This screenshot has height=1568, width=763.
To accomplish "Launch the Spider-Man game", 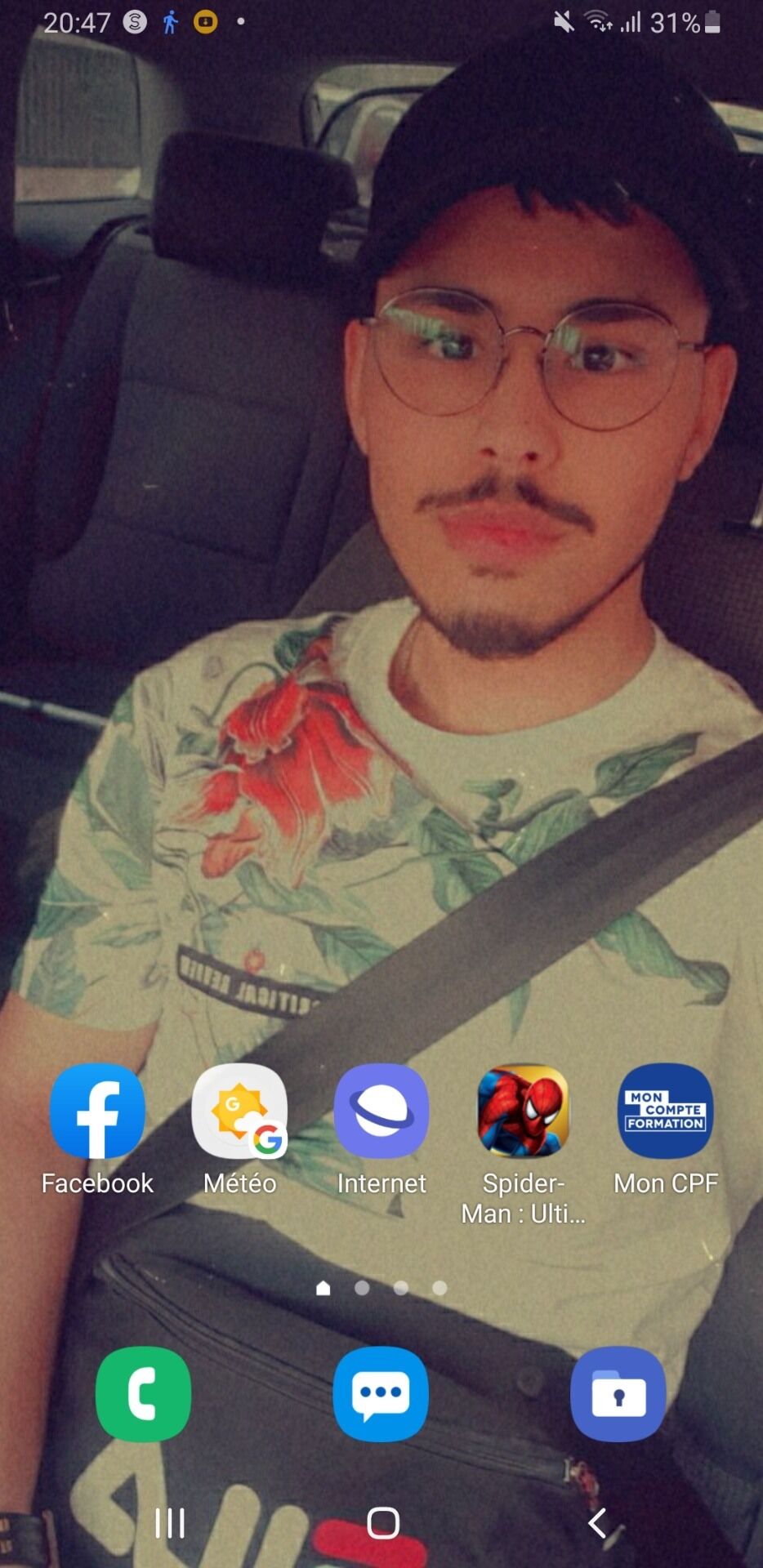I will coord(523,1111).
